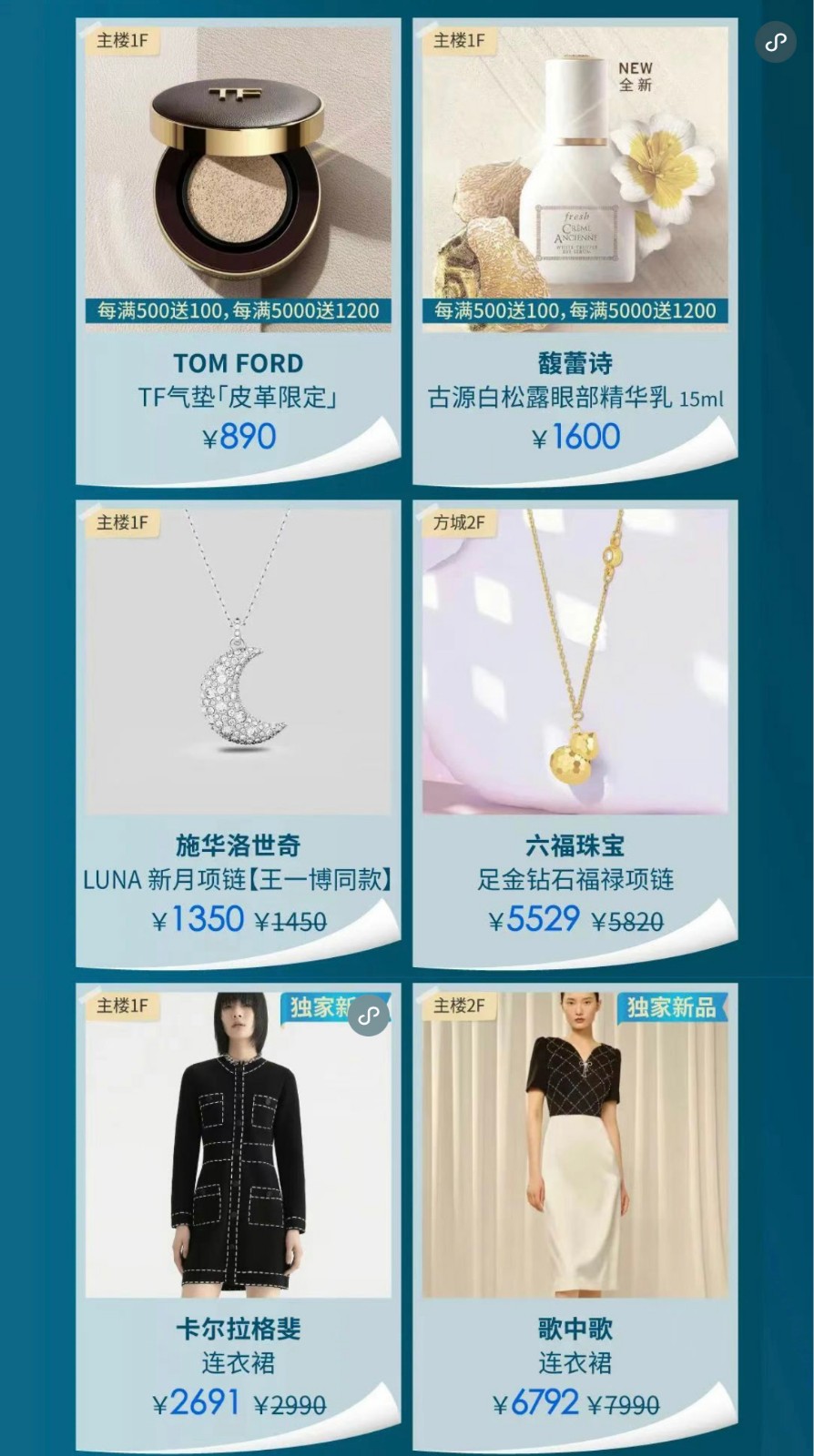
Task: Open the link icon on the 卡尔拉格斐 dress image
Action: [369, 1016]
